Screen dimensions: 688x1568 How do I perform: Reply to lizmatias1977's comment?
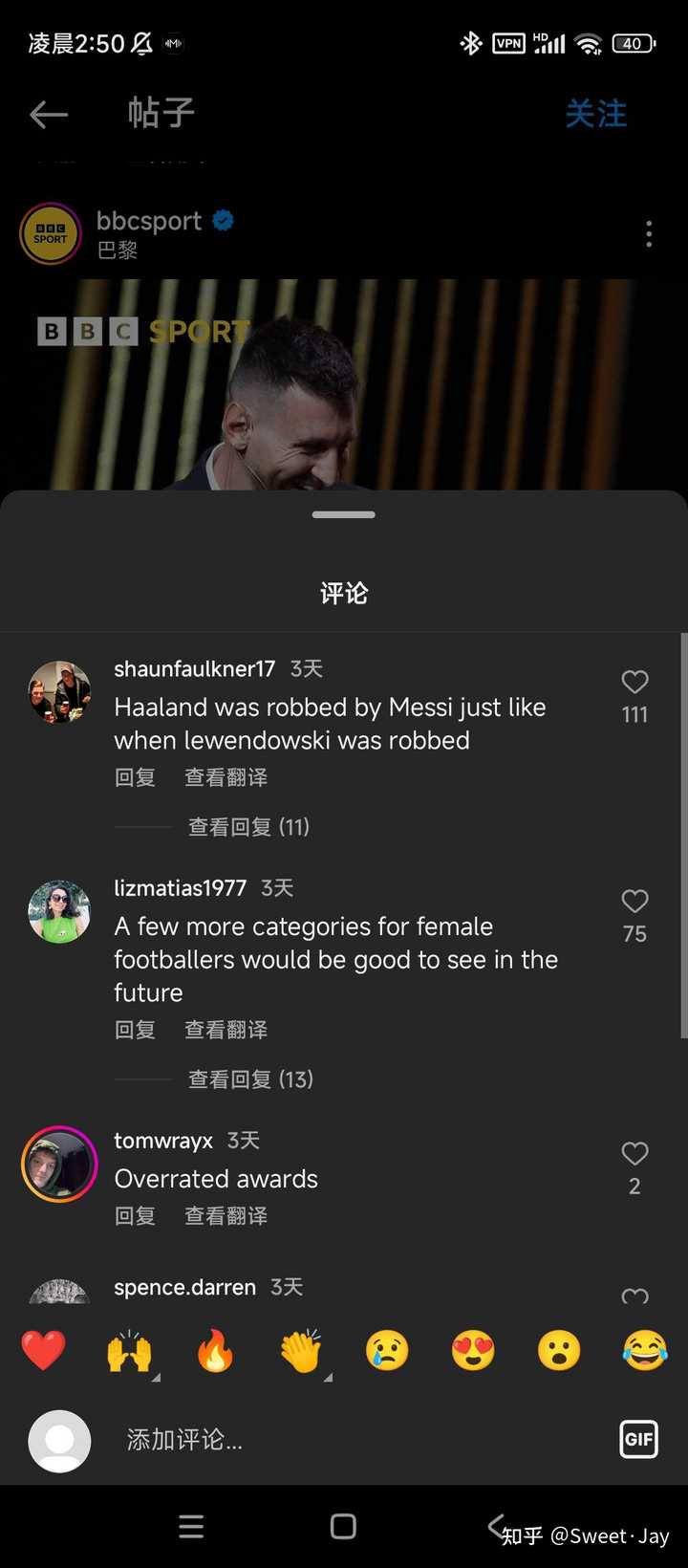pyautogui.click(x=135, y=1030)
